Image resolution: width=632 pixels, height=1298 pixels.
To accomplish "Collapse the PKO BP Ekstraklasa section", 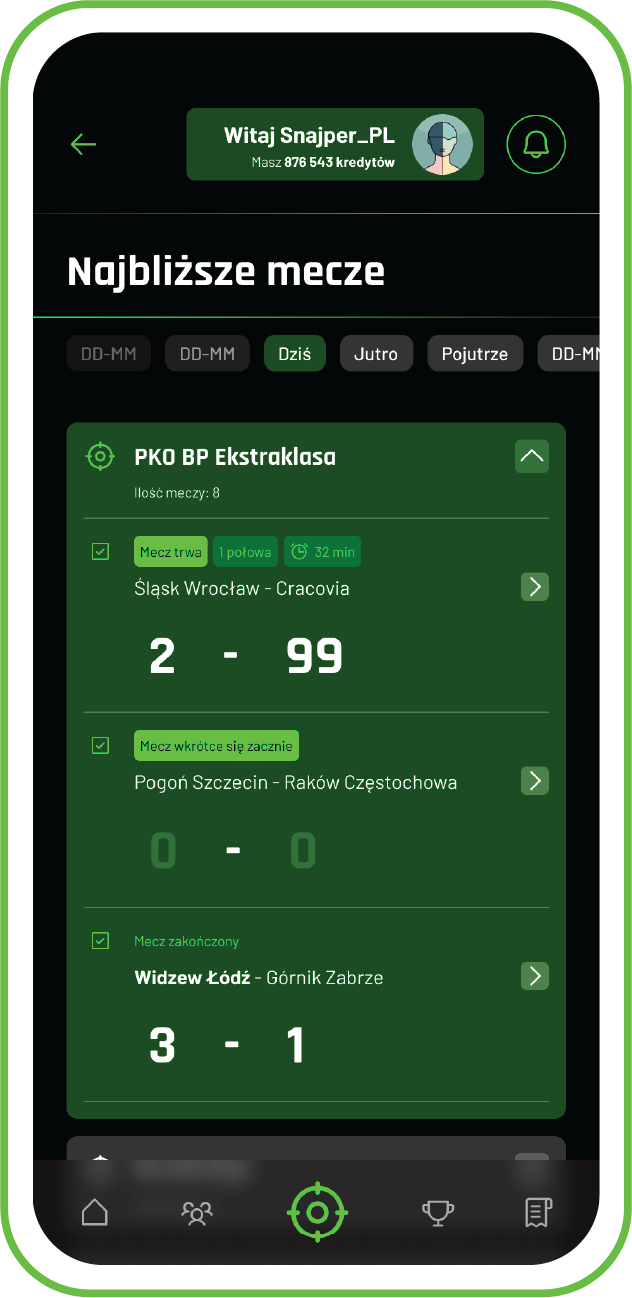I will (532, 457).
